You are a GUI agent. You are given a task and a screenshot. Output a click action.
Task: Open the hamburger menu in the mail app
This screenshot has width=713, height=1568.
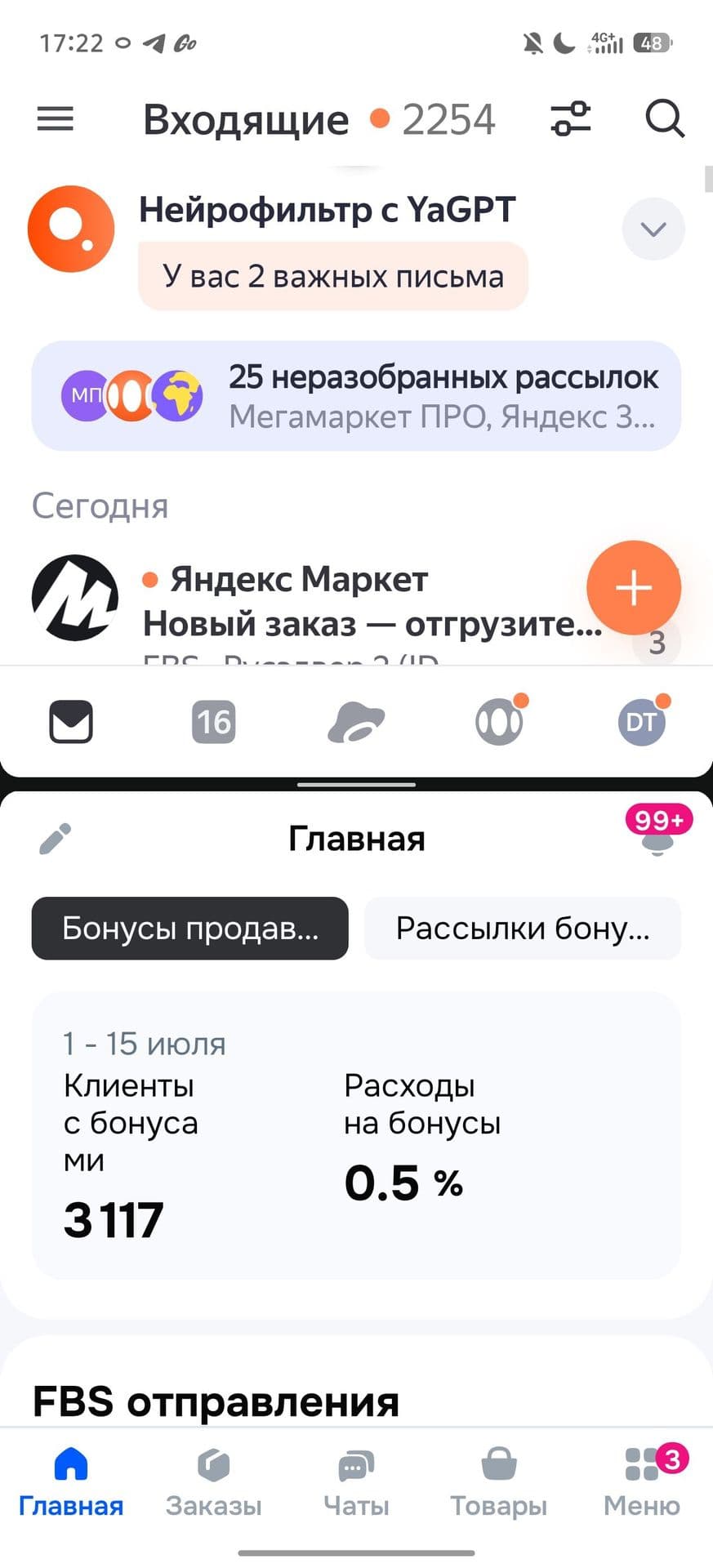[x=56, y=119]
